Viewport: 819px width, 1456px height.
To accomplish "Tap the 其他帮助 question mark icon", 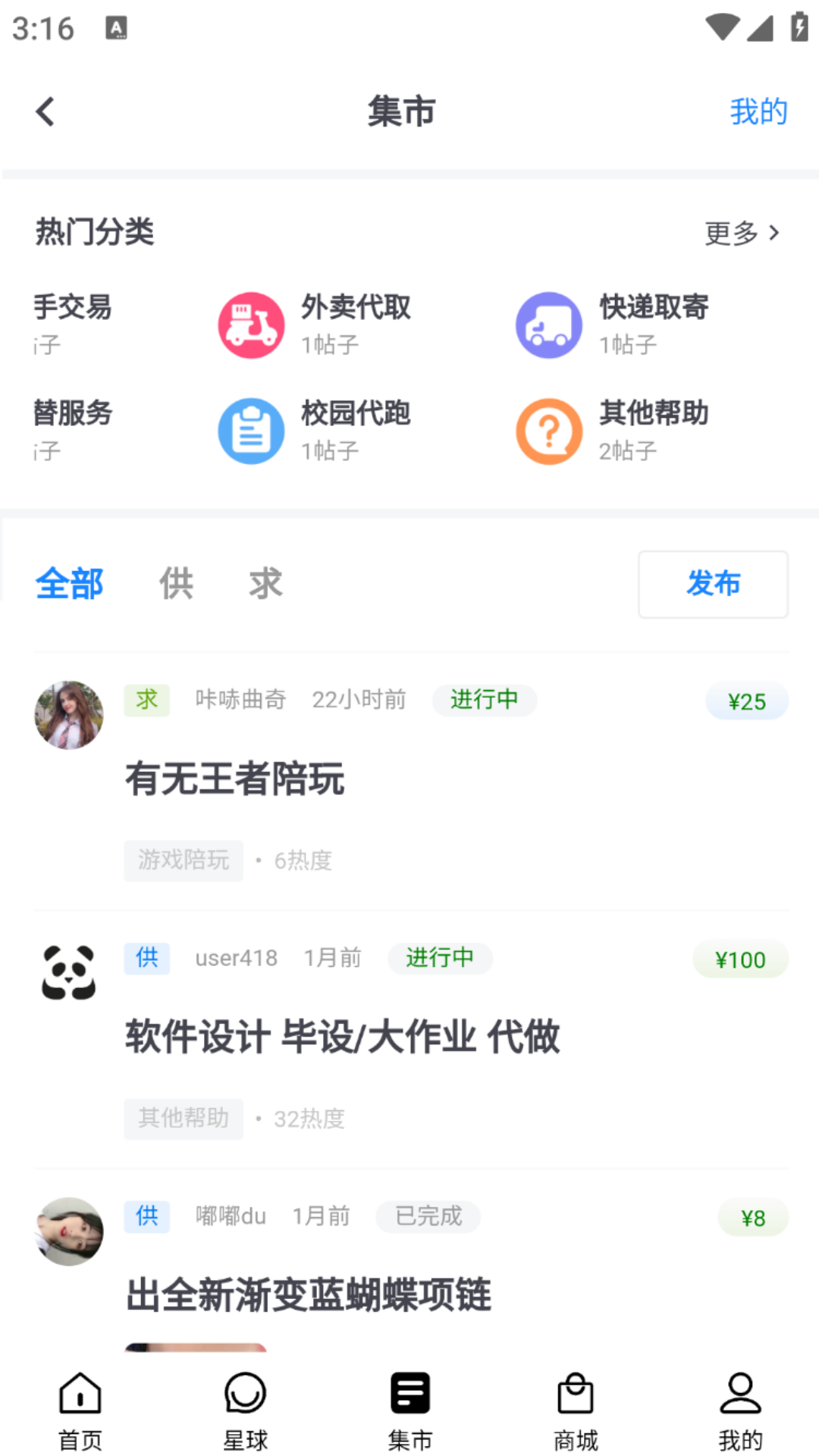I will pyautogui.click(x=549, y=430).
